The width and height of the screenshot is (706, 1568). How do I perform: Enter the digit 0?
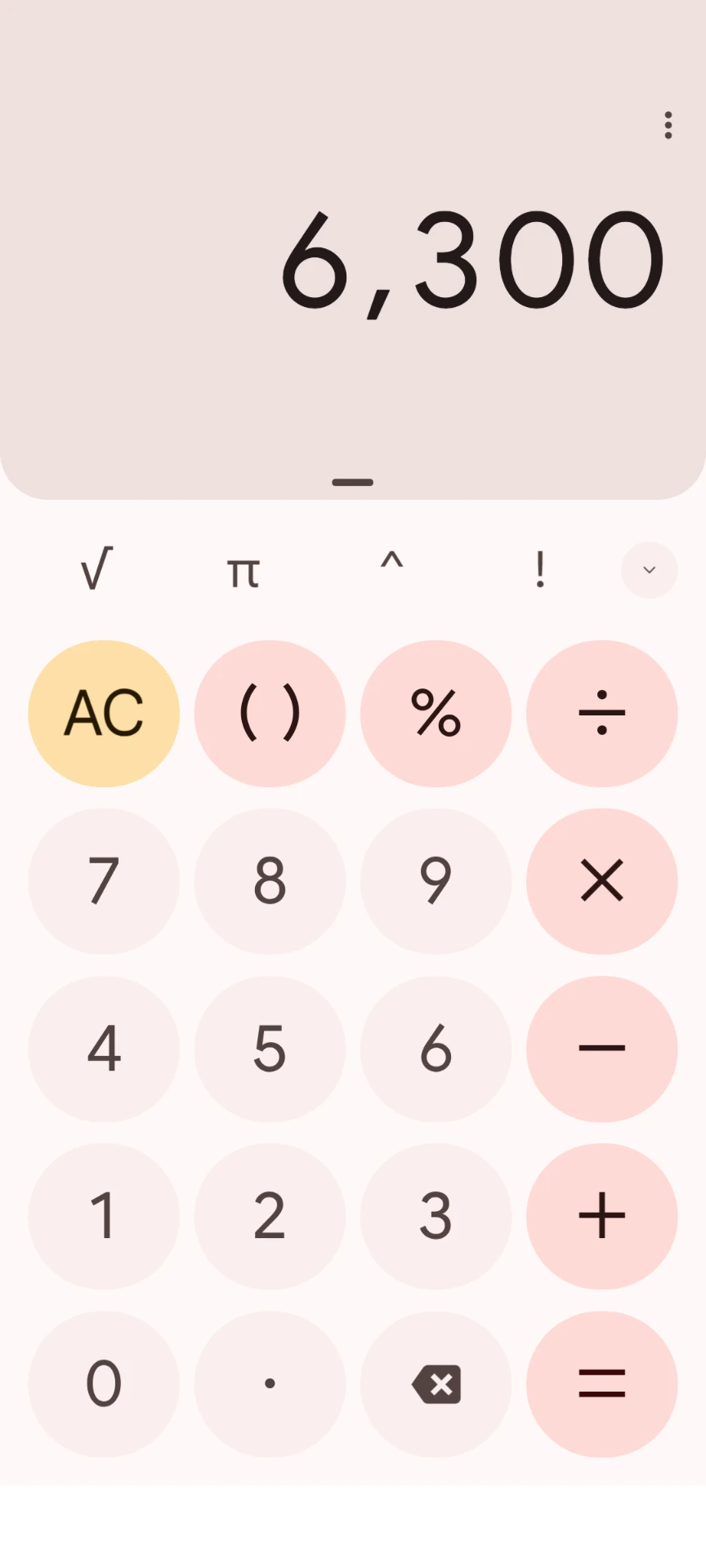104,1384
